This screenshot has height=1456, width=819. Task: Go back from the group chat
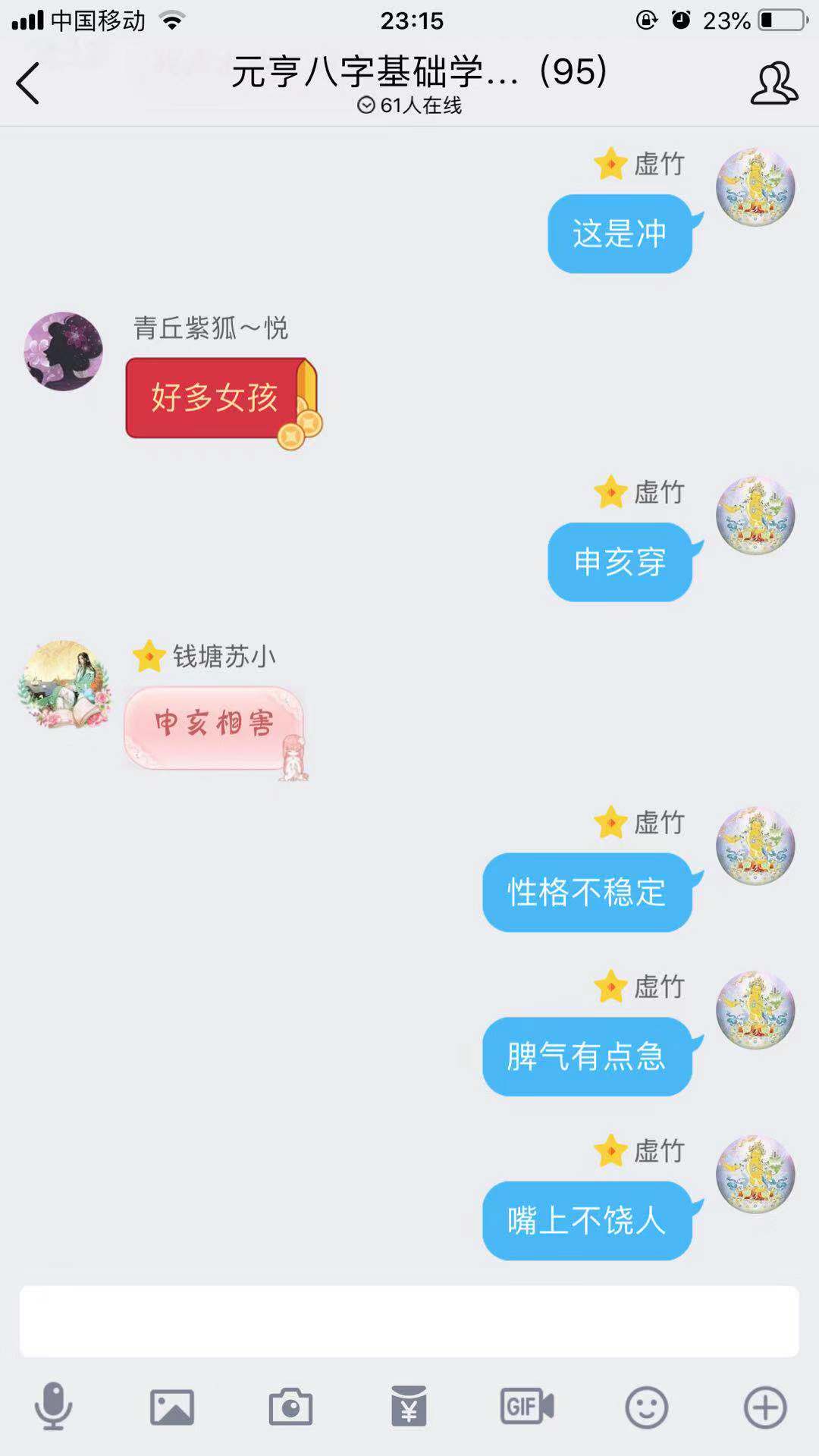coord(28,83)
